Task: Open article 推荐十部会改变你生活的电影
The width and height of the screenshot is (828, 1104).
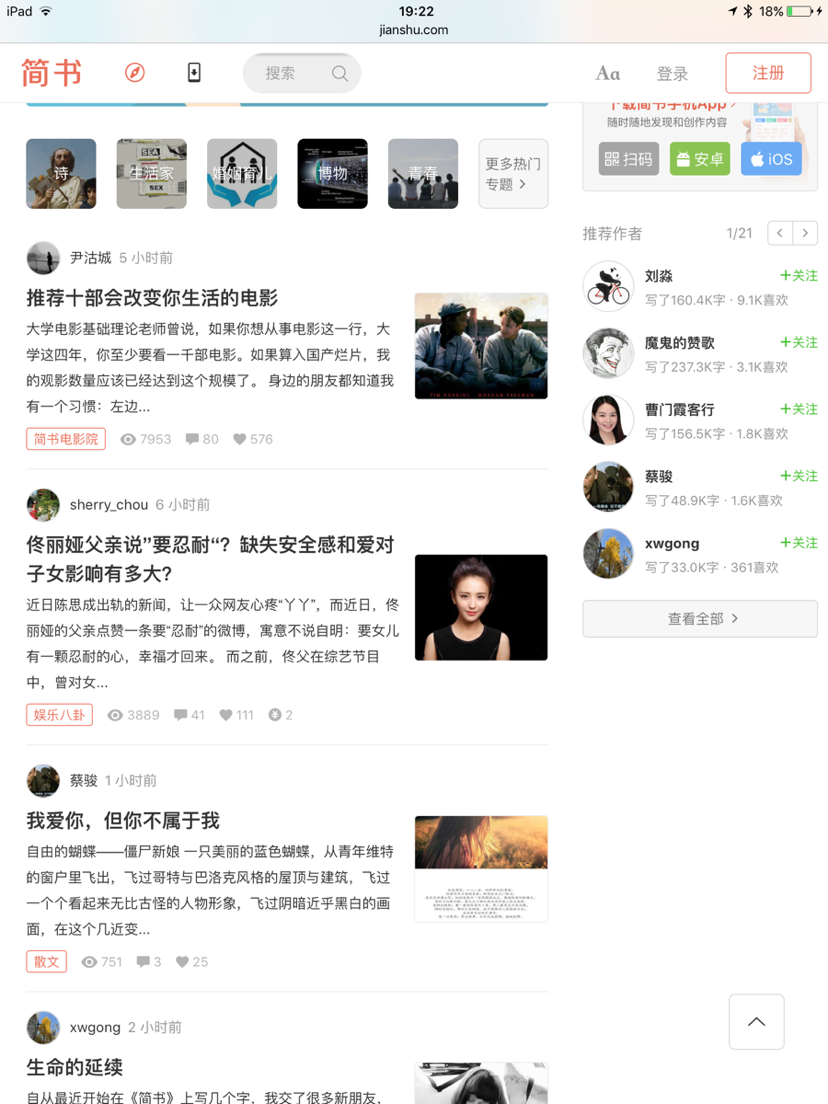Action: (x=152, y=298)
